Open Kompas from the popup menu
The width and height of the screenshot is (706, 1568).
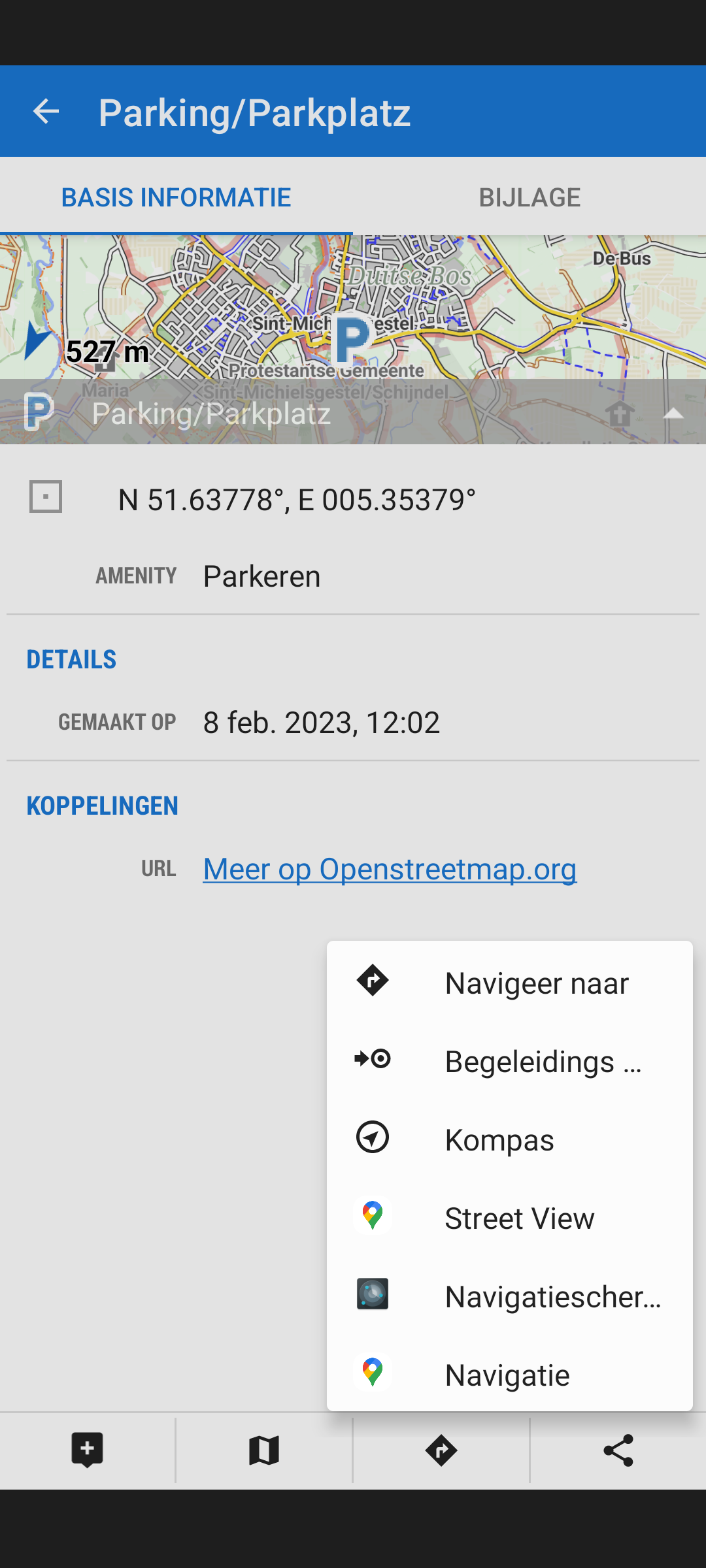(x=510, y=1139)
